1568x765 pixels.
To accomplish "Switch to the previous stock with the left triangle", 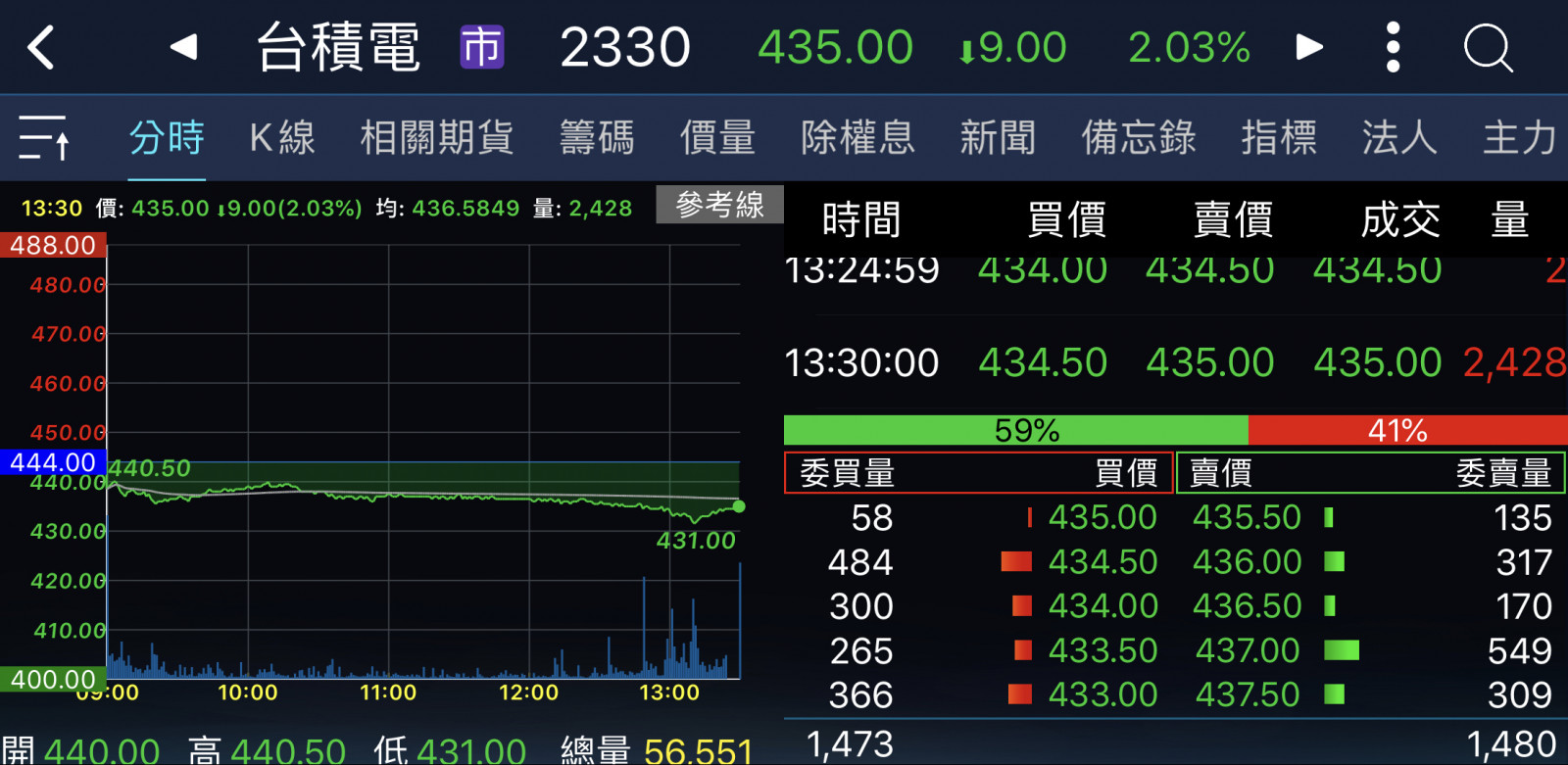I will pyautogui.click(x=183, y=47).
